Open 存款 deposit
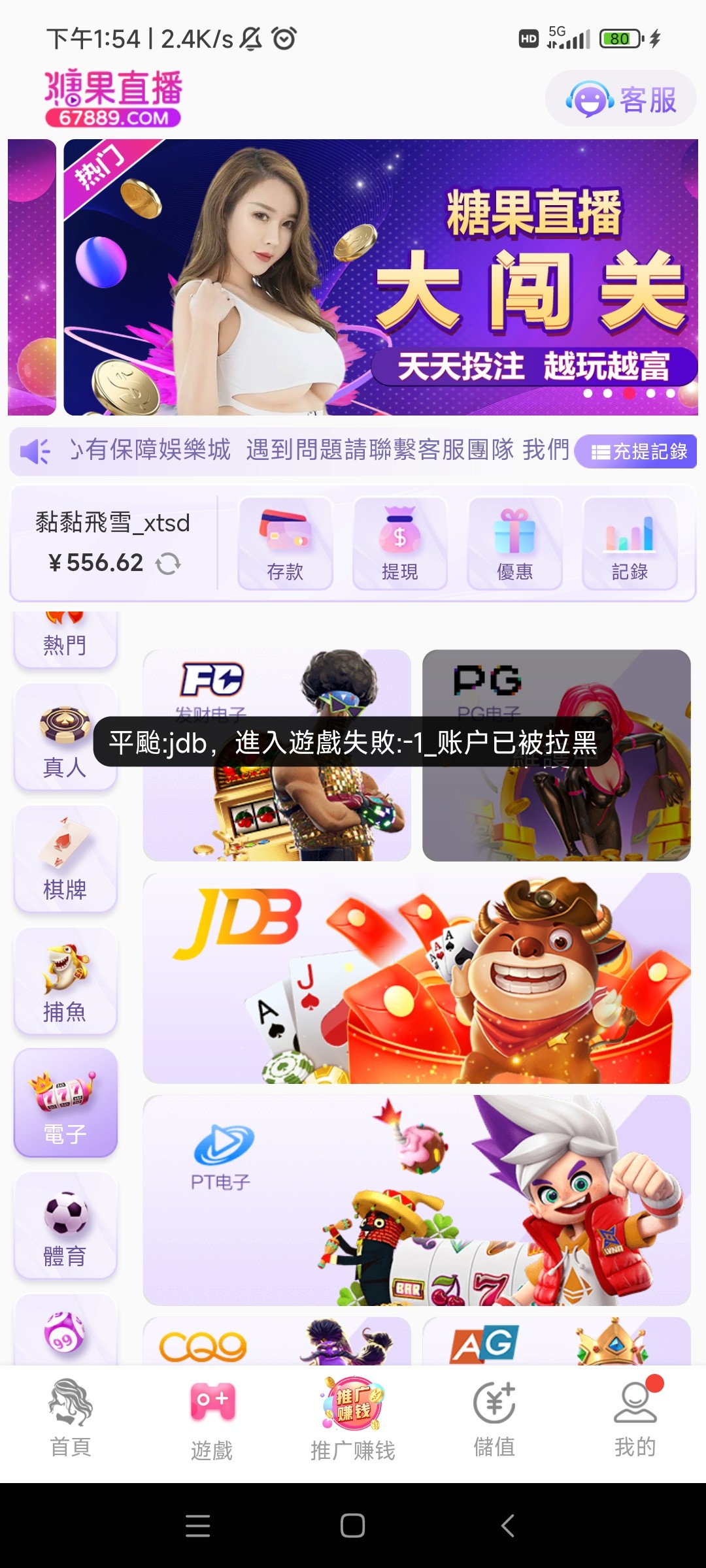 coord(285,544)
